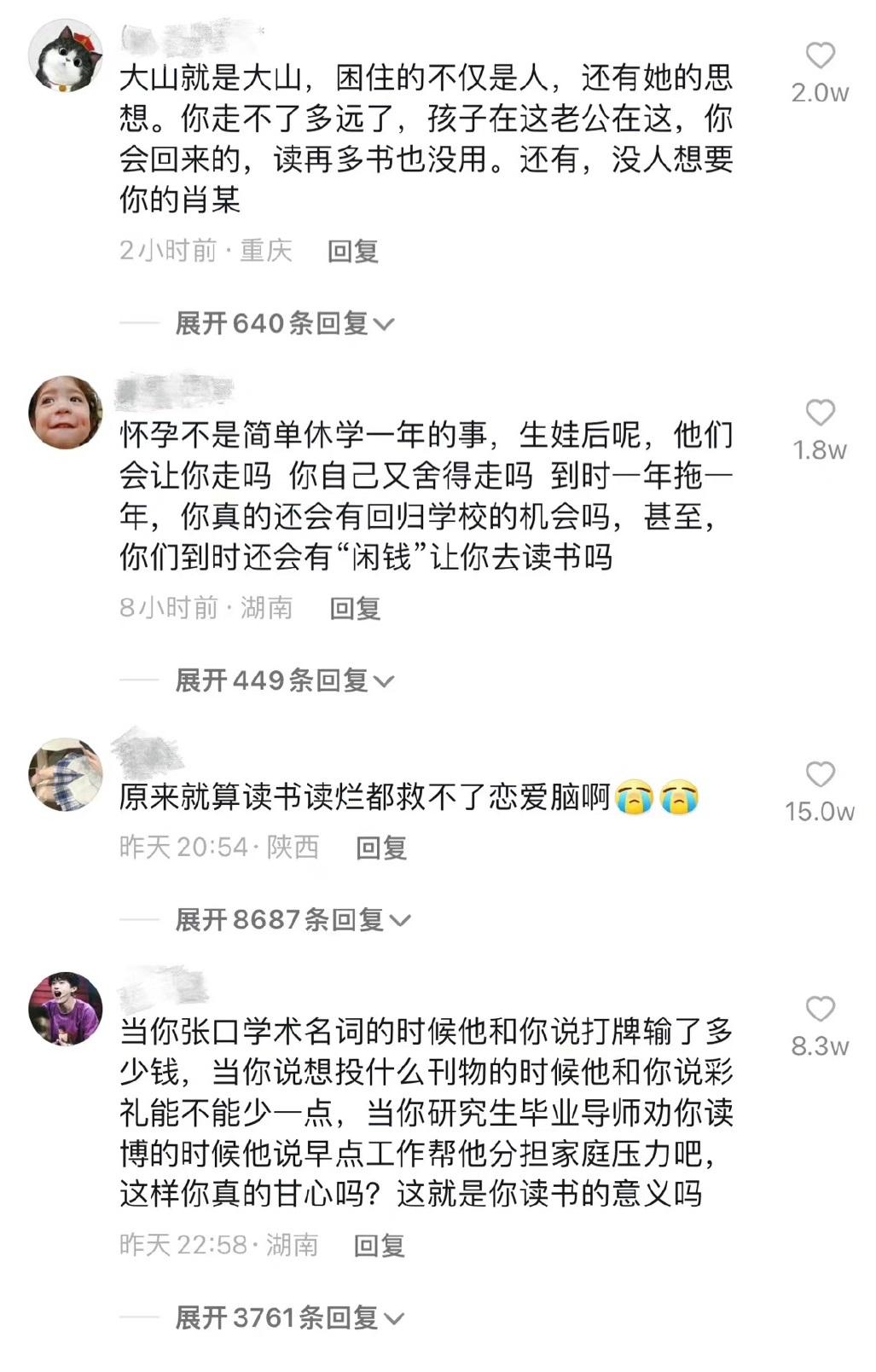Open the cat avatar commenter's profile

coord(66,55)
